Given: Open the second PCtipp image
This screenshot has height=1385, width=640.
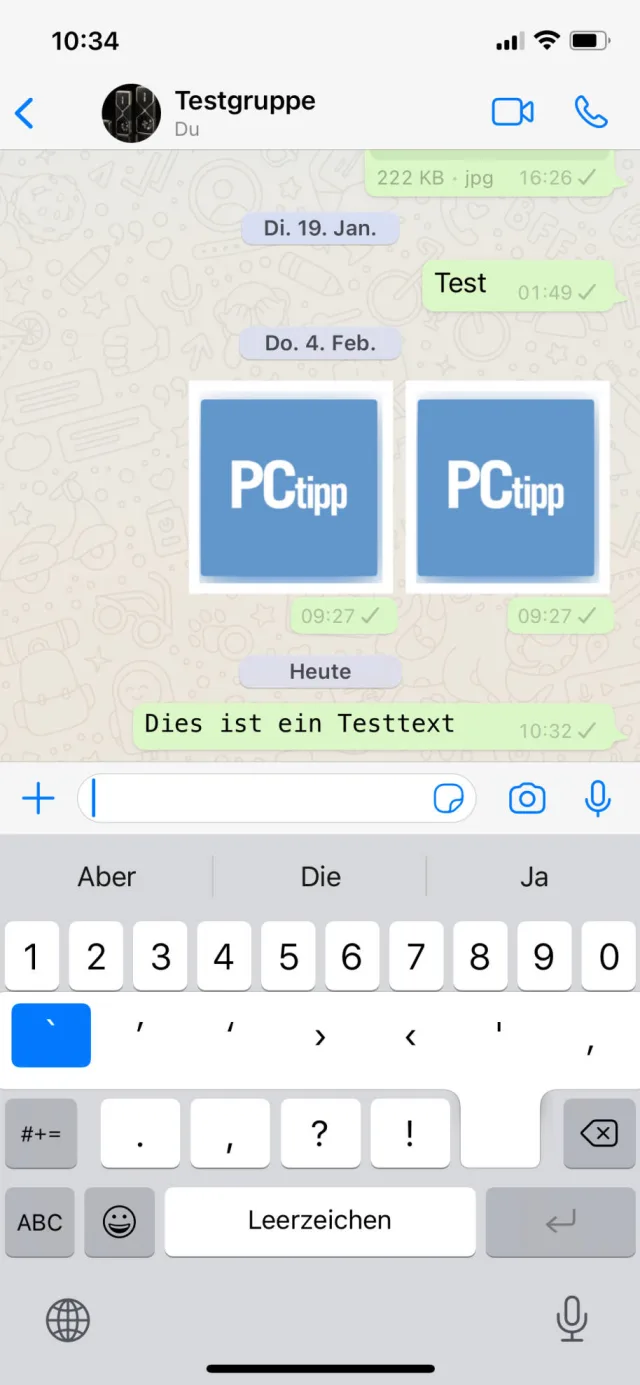Looking at the screenshot, I should 506,487.
